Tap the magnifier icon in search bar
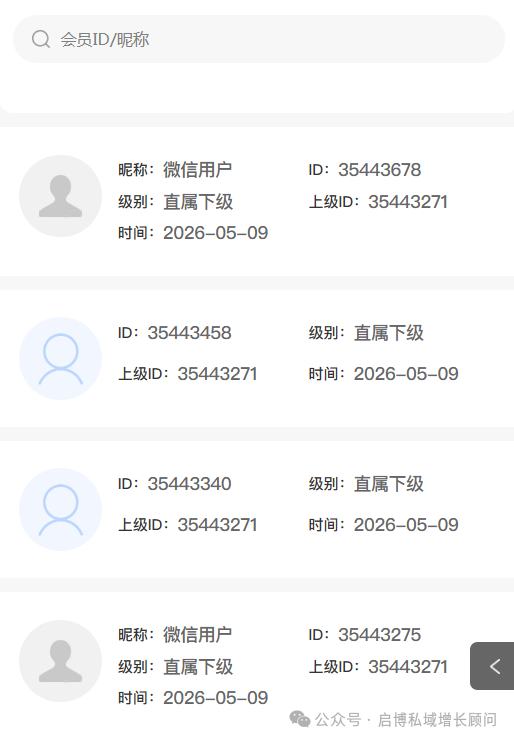The width and height of the screenshot is (514, 741). pyautogui.click(x=41, y=39)
